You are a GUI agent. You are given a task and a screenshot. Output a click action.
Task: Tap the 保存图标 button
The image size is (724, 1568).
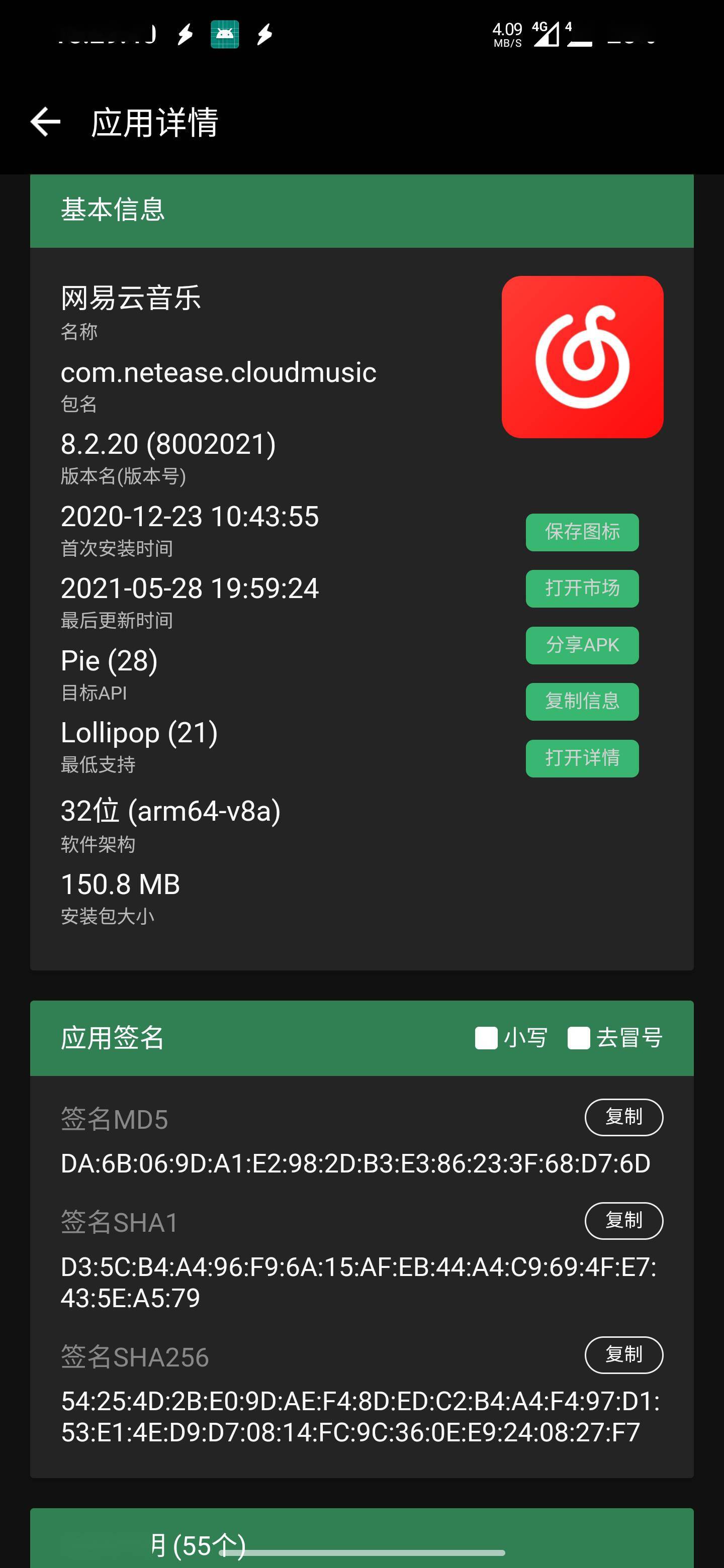[x=582, y=532]
